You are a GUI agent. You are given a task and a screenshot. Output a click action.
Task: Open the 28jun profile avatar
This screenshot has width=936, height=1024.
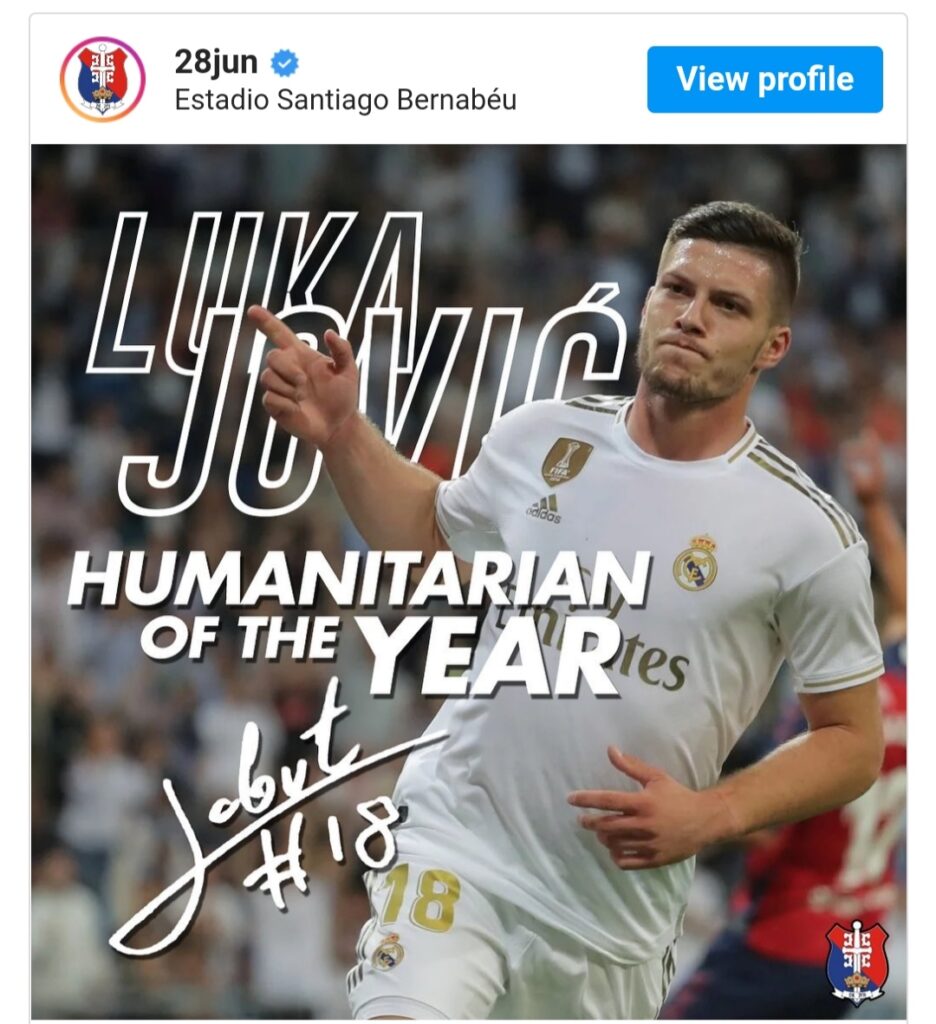pos(102,80)
